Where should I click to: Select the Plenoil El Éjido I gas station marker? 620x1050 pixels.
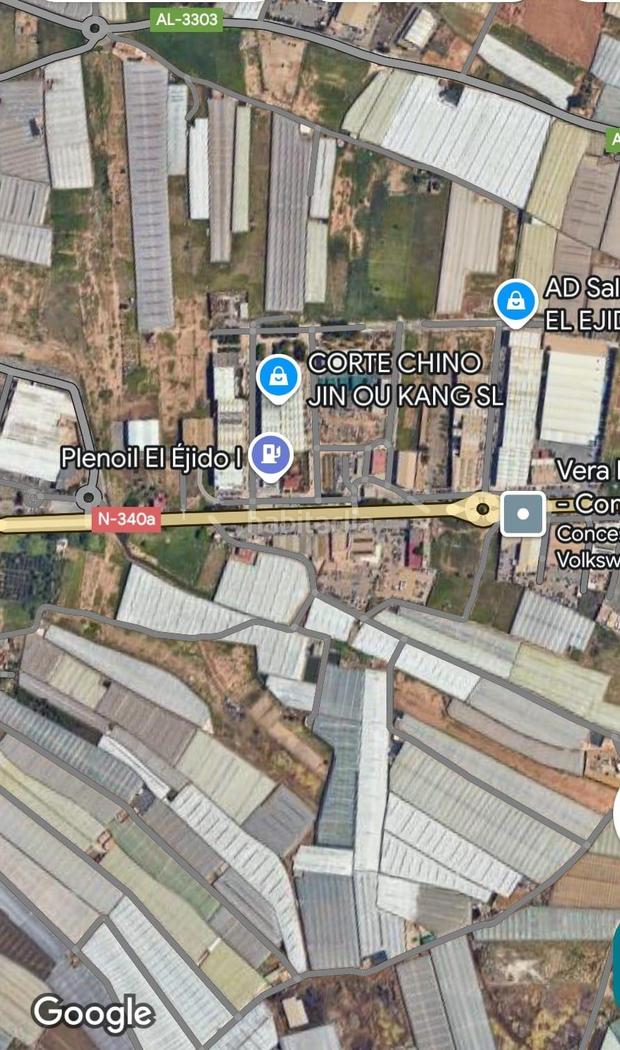(x=270, y=455)
